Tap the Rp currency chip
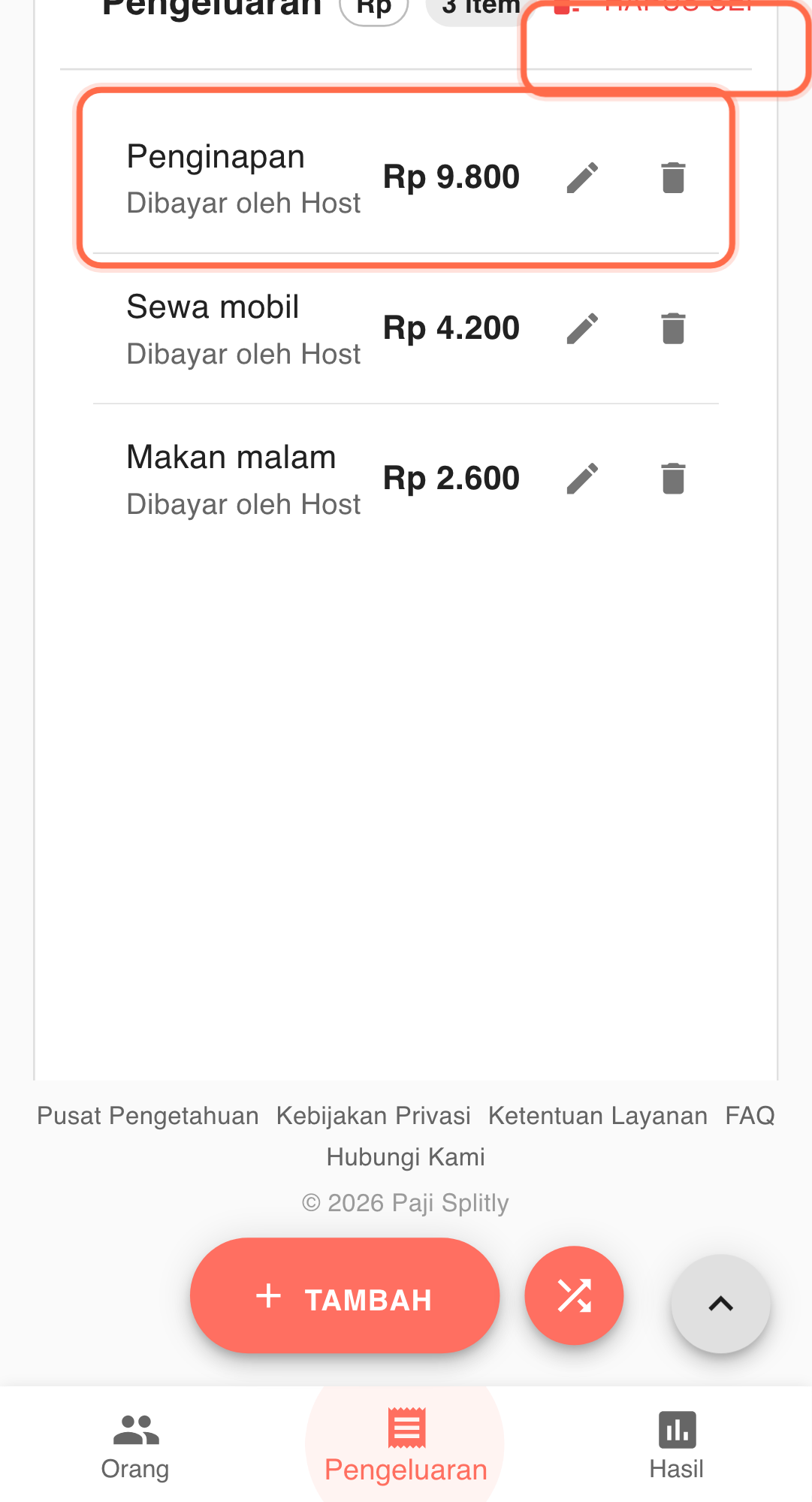 click(374, 9)
